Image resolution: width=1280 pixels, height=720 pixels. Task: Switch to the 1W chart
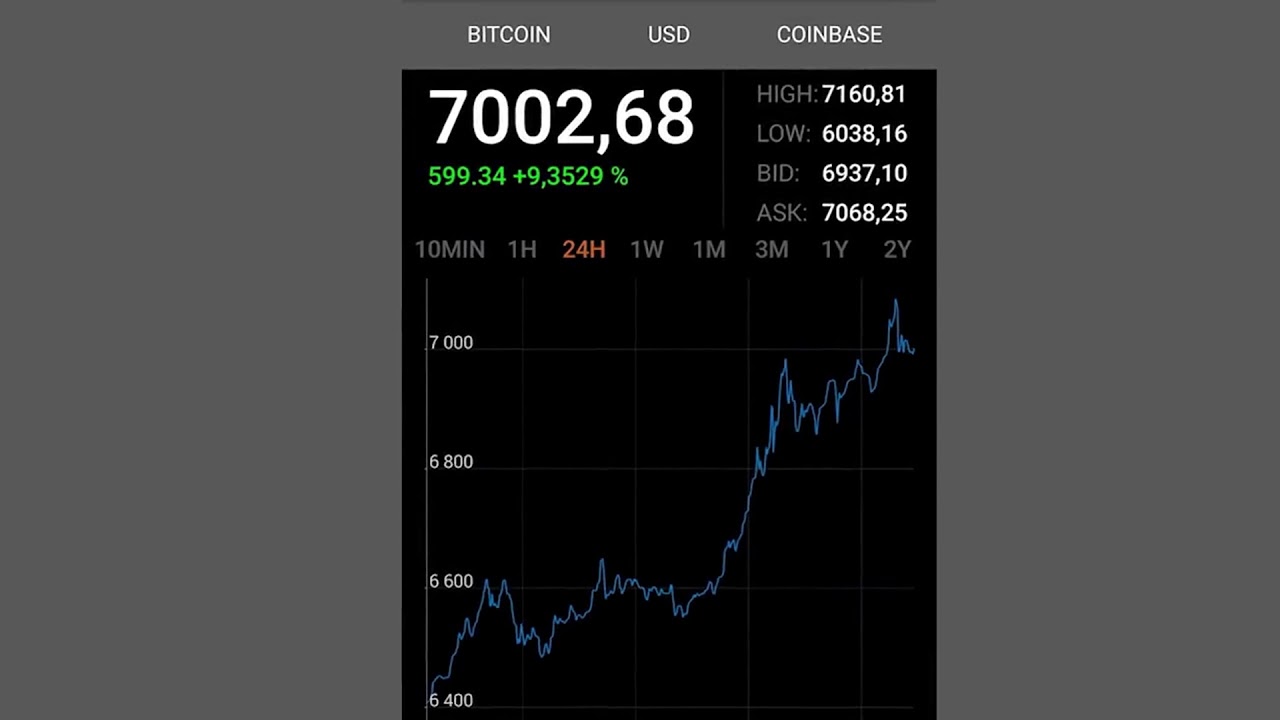tap(646, 249)
